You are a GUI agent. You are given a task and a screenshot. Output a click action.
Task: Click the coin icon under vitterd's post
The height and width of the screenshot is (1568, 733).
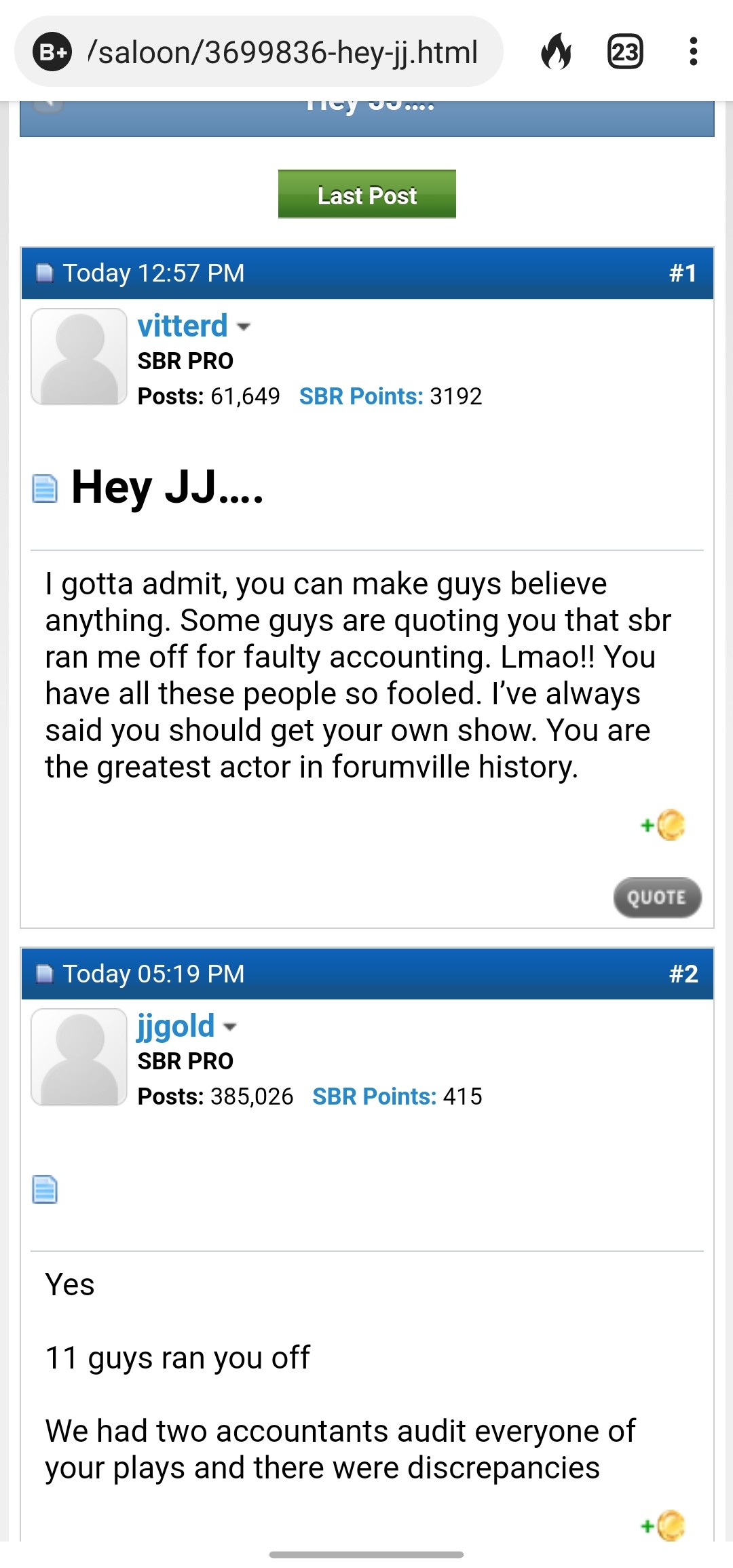pos(671,825)
